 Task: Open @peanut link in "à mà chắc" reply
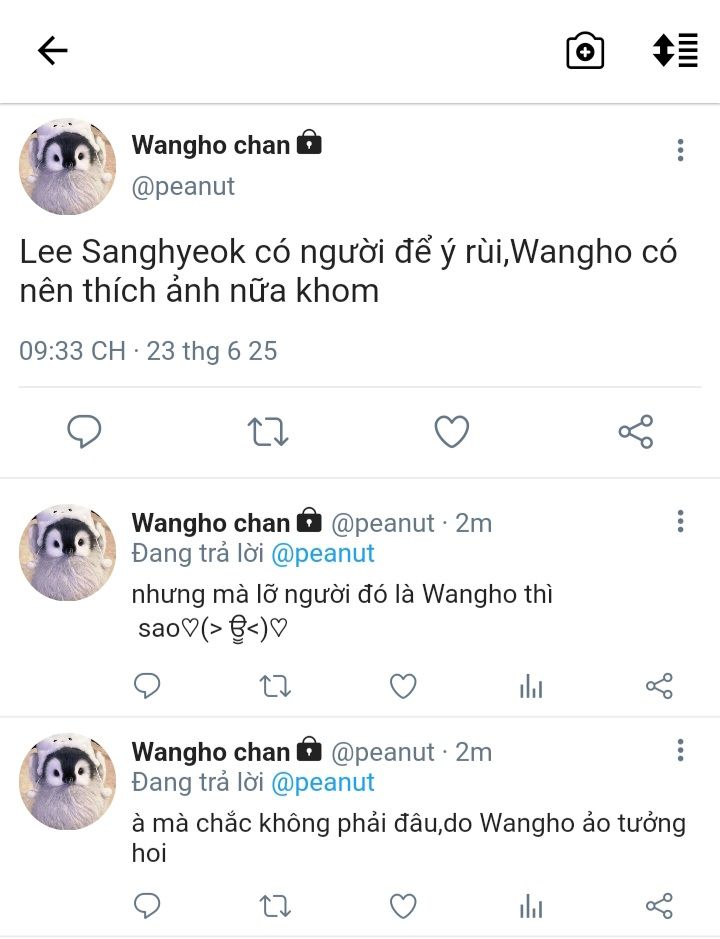[322, 782]
